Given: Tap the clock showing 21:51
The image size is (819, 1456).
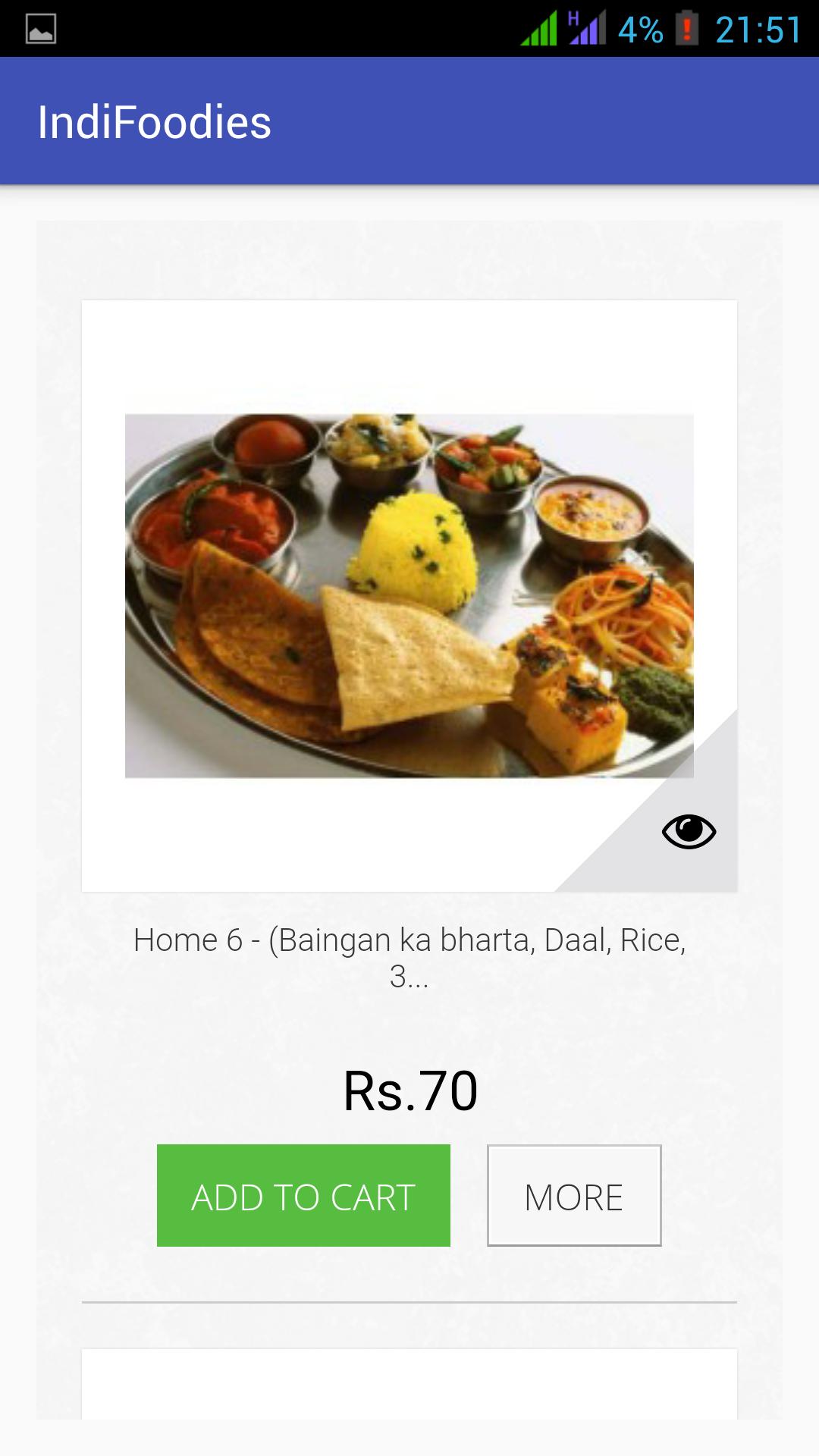Looking at the screenshot, I should click(x=757, y=29).
